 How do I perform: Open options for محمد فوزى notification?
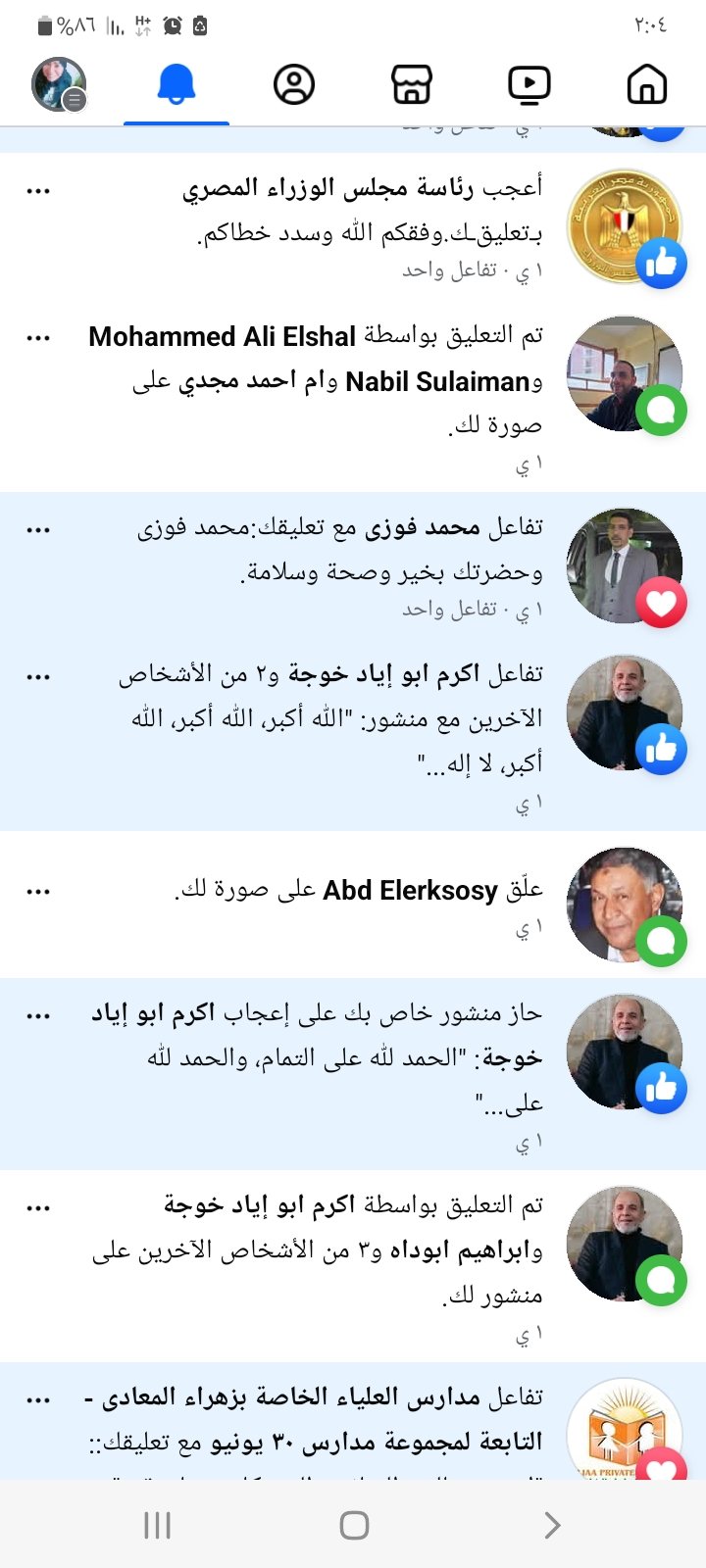38,530
